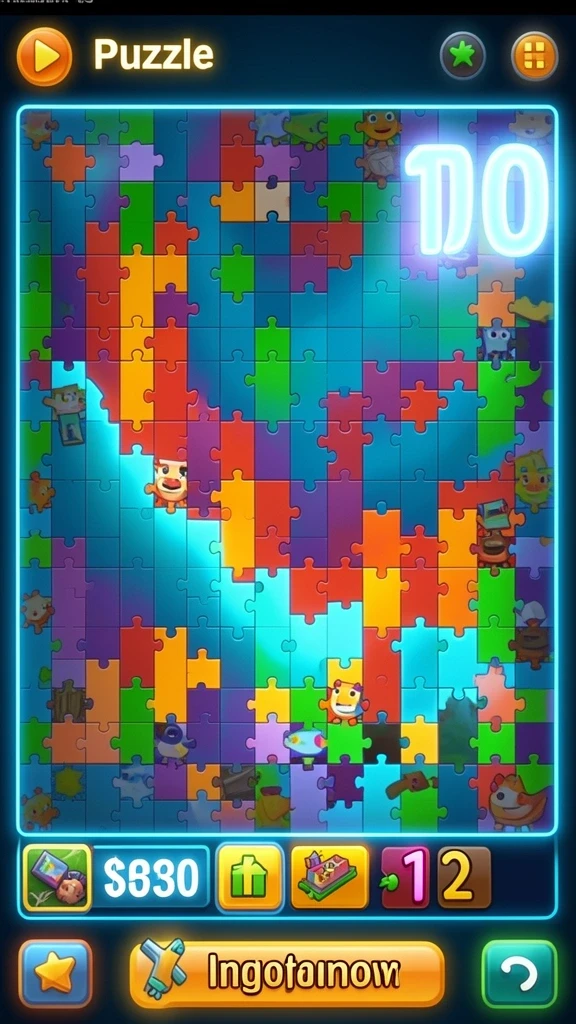This screenshot has height=1024, width=576.
Task: Open the puzzle box button
Action: (329, 877)
